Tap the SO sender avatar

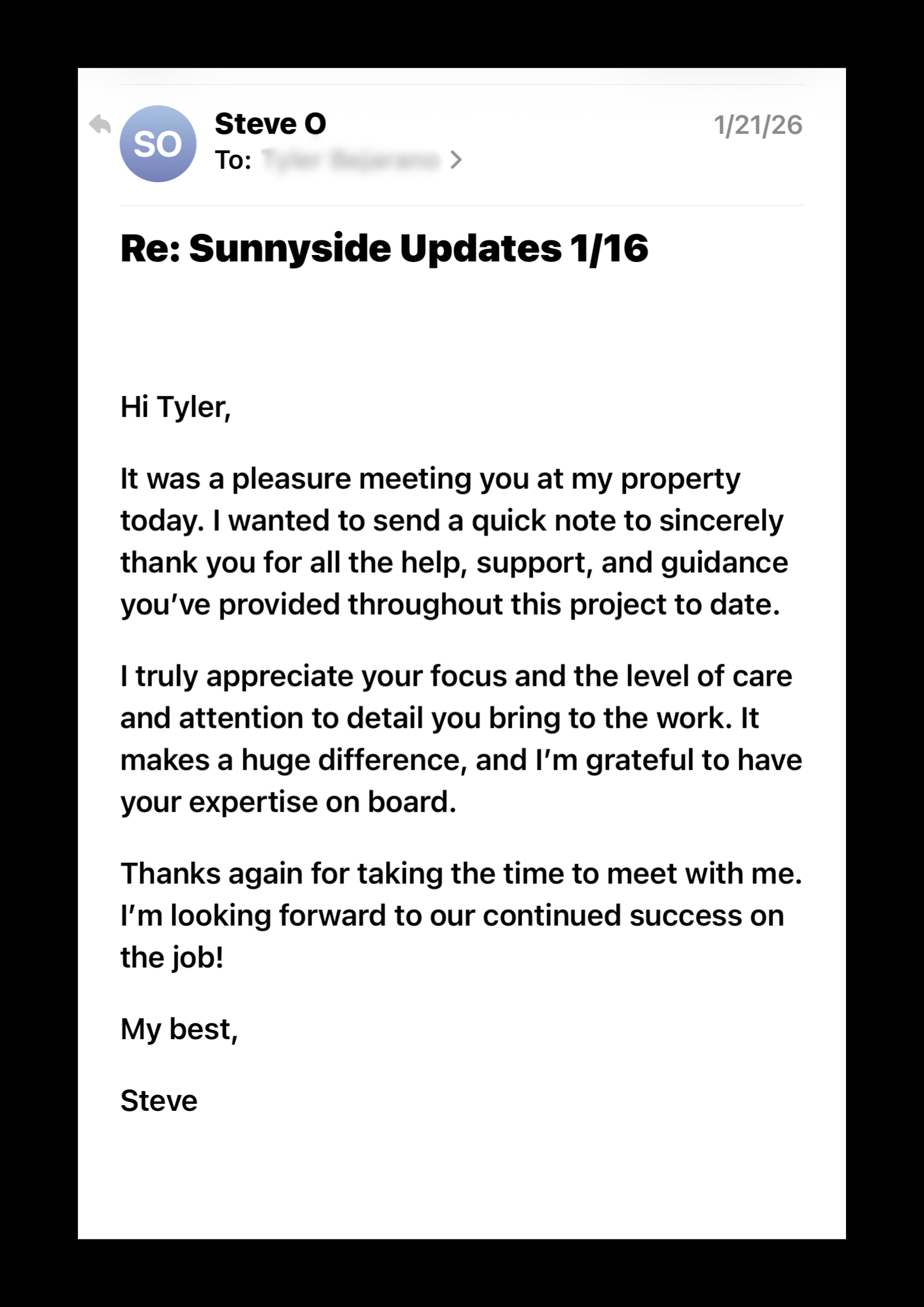[158, 144]
